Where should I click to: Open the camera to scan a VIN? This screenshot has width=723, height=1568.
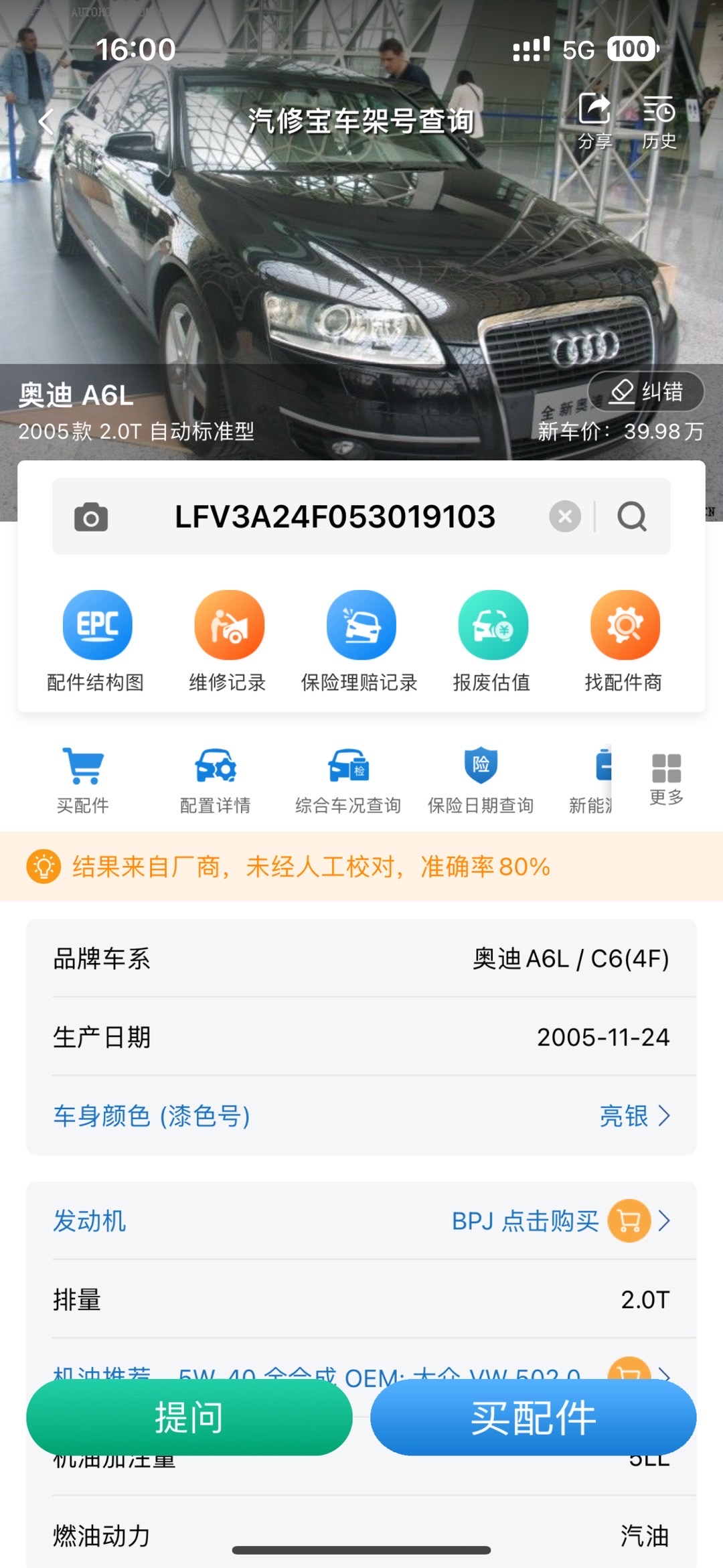tap(91, 517)
